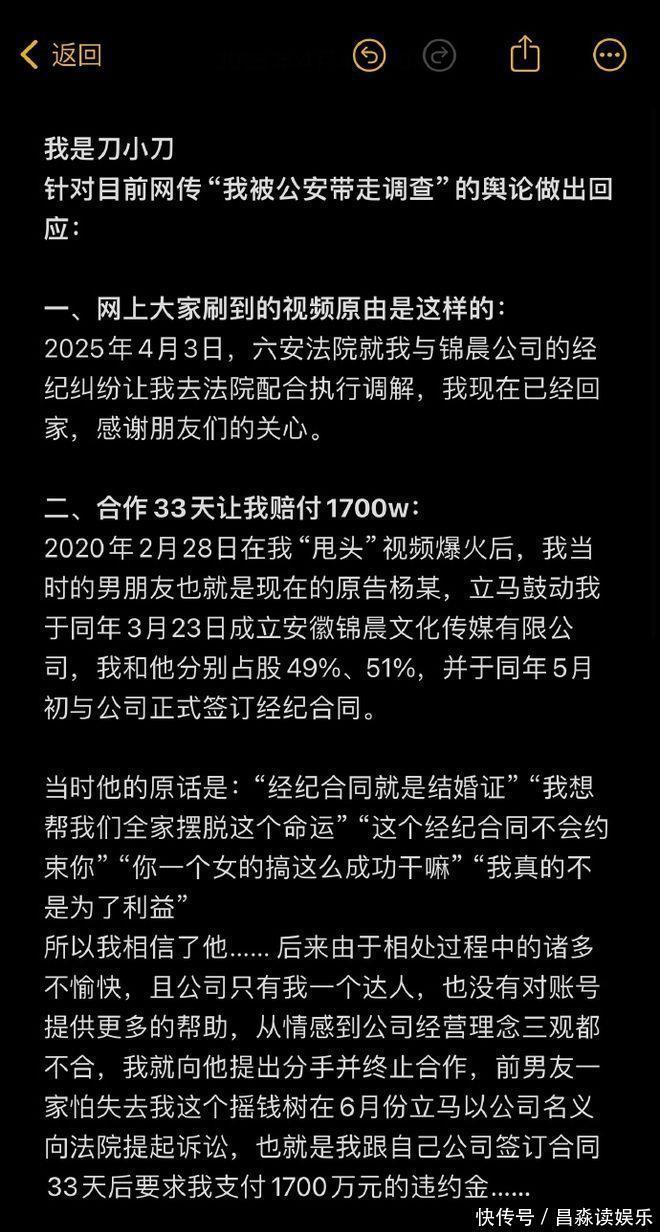Viewport: 660px width, 1232px height.
Task: Share this note via the share icon
Action: (x=525, y=54)
